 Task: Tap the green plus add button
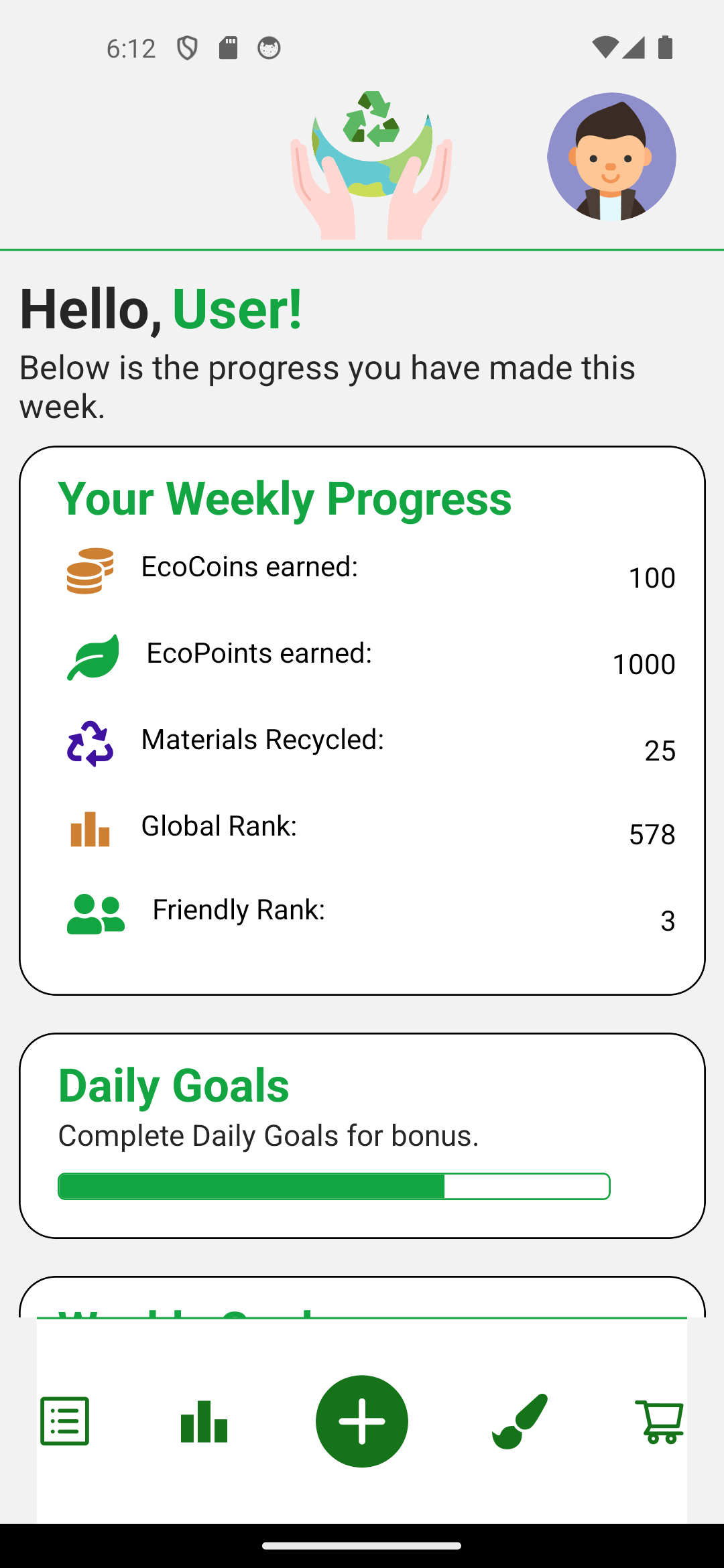[x=362, y=1421]
